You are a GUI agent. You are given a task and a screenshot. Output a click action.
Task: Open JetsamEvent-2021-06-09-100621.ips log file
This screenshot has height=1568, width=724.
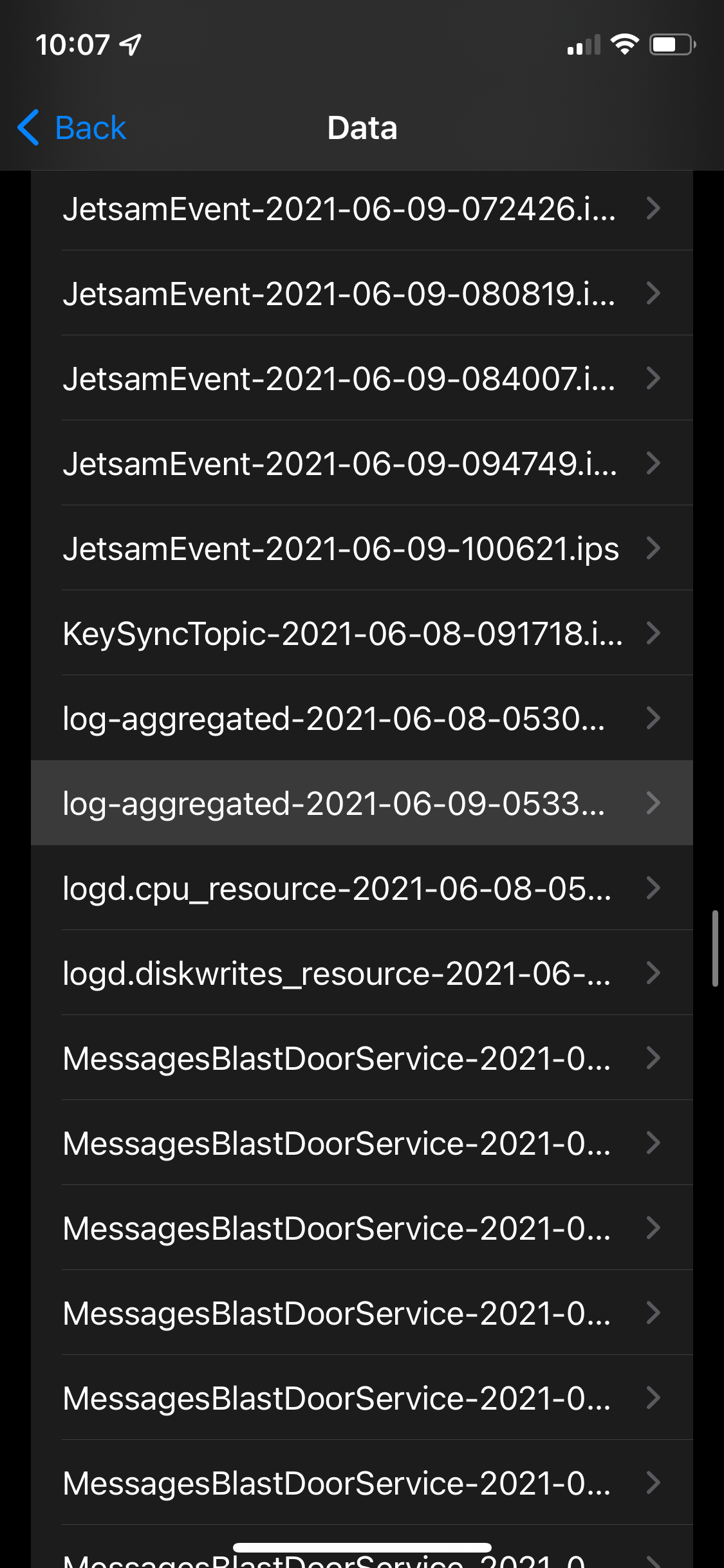(x=341, y=548)
